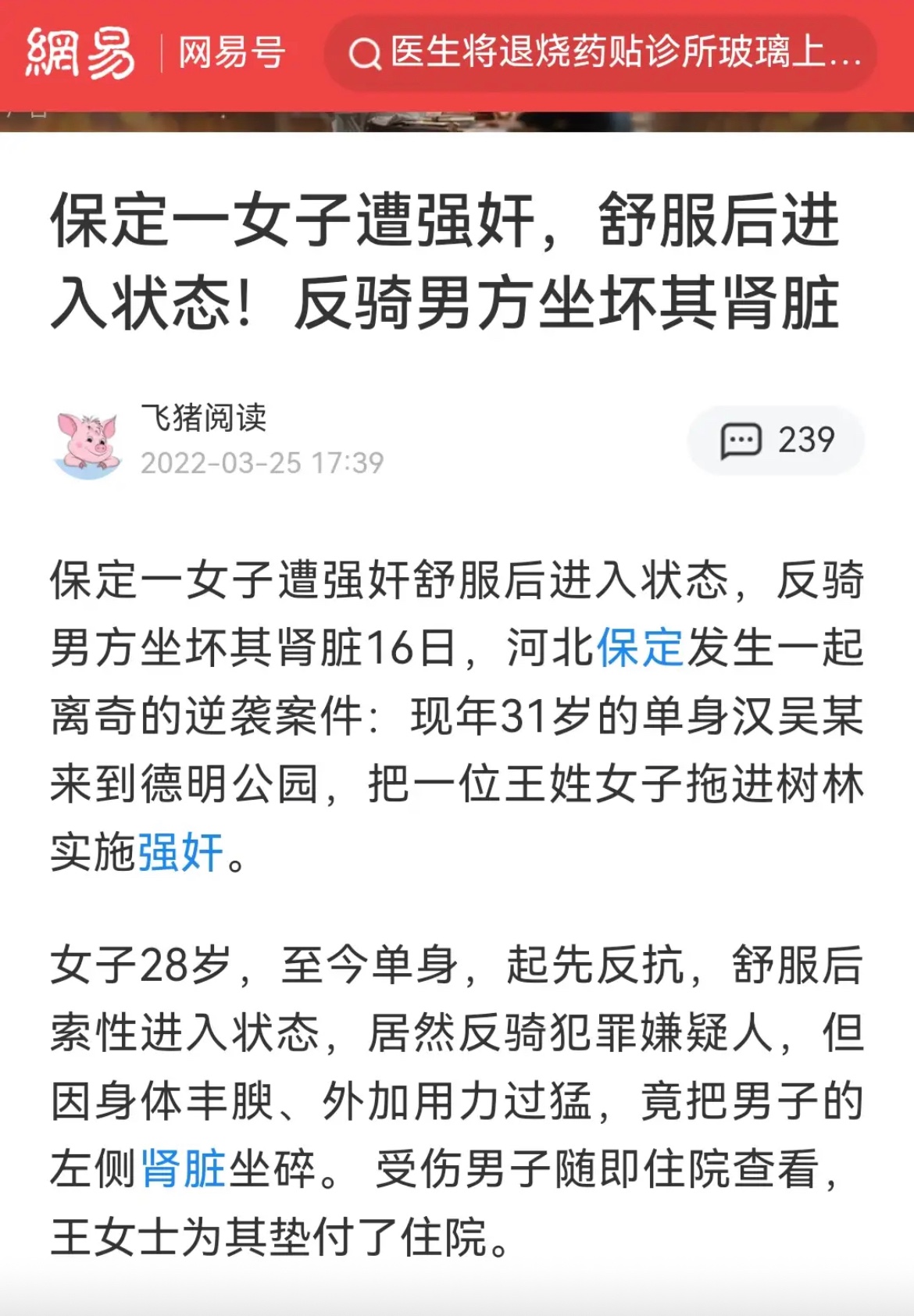914x1316 pixels.
Task: Follow the blue 保定 keyword link
Action: tap(641, 648)
